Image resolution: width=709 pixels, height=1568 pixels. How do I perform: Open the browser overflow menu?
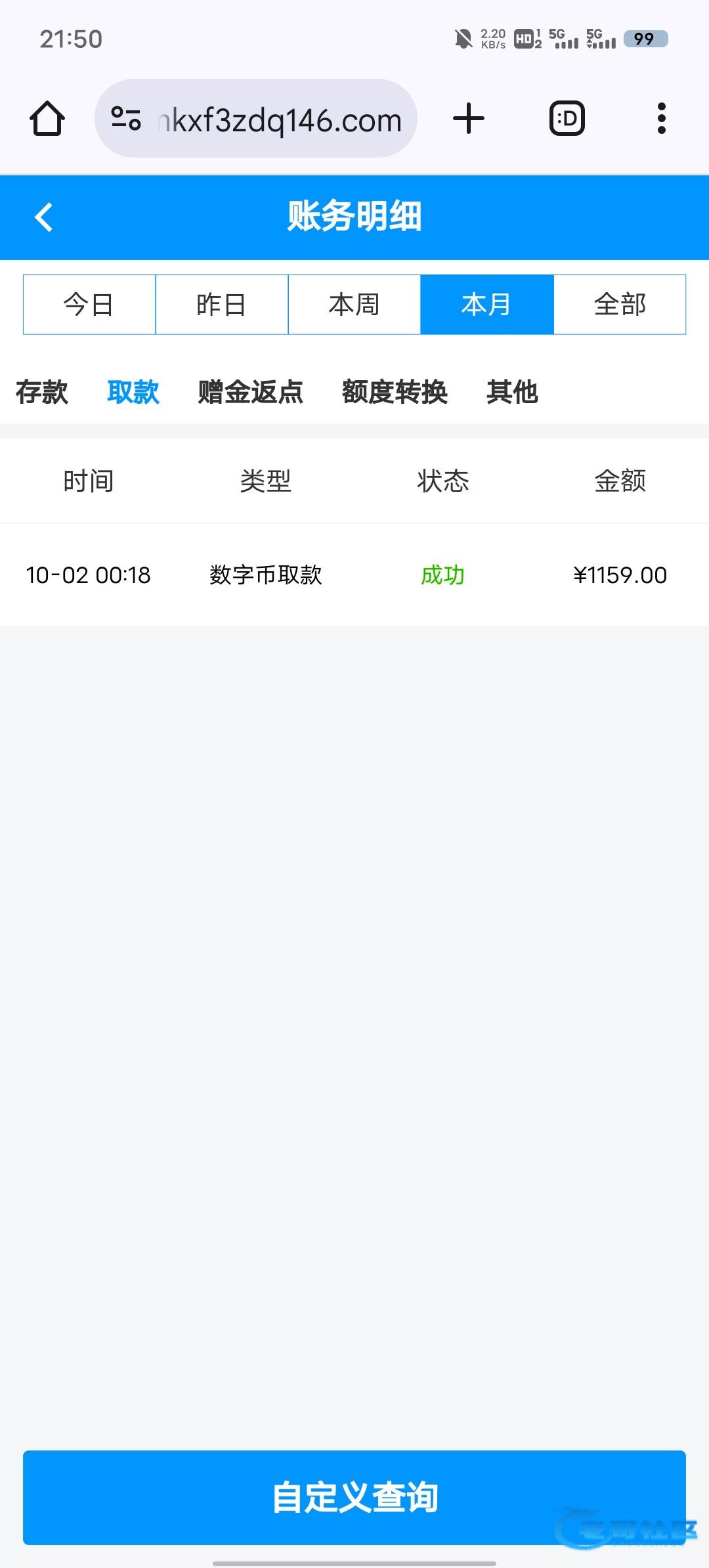[x=662, y=119]
